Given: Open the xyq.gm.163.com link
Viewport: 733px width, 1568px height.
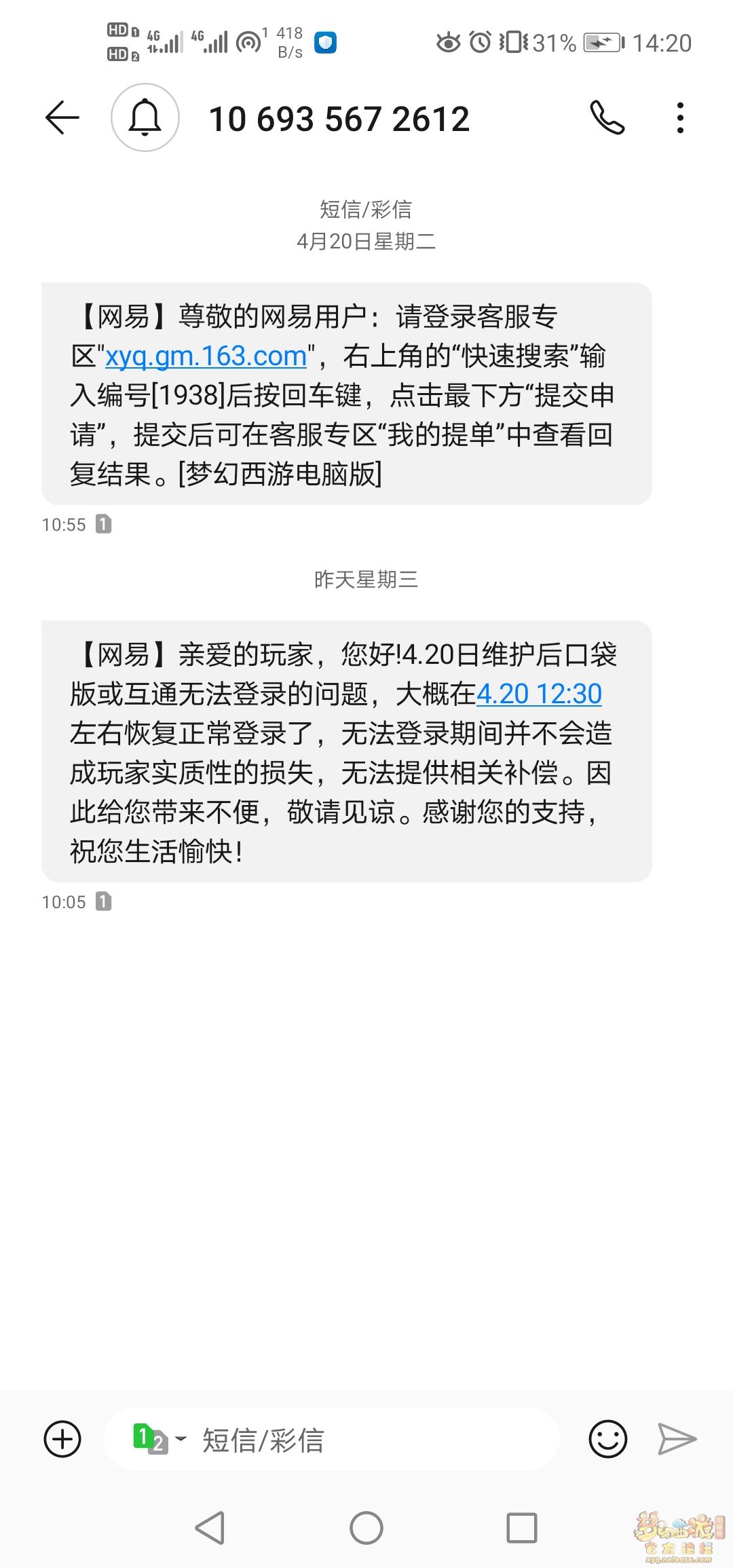Looking at the screenshot, I should point(206,356).
